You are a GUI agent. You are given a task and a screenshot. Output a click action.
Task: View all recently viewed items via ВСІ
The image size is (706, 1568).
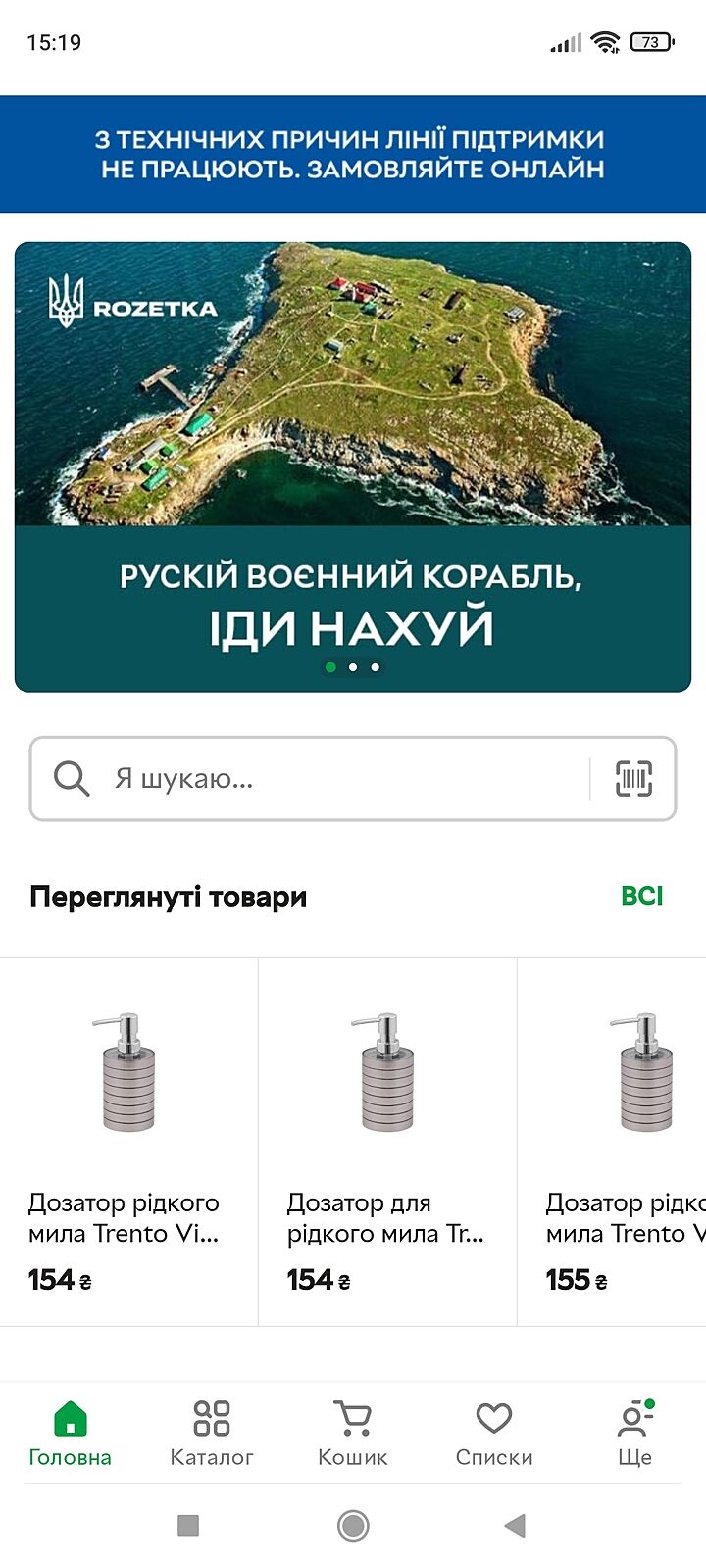(x=642, y=896)
